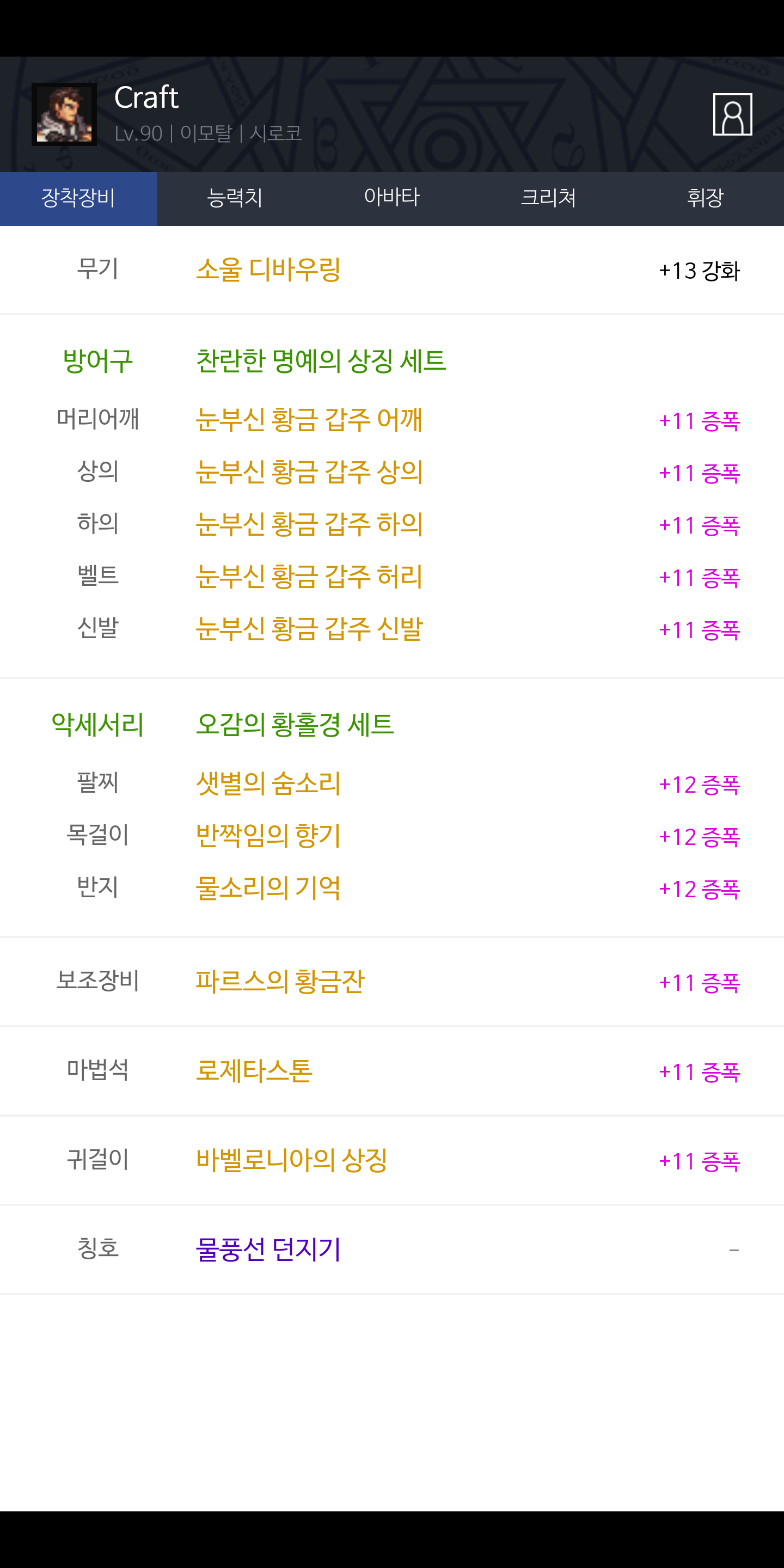Open the 물풍선 던지기 title
The height and width of the screenshot is (1568, 784).
268,1249
